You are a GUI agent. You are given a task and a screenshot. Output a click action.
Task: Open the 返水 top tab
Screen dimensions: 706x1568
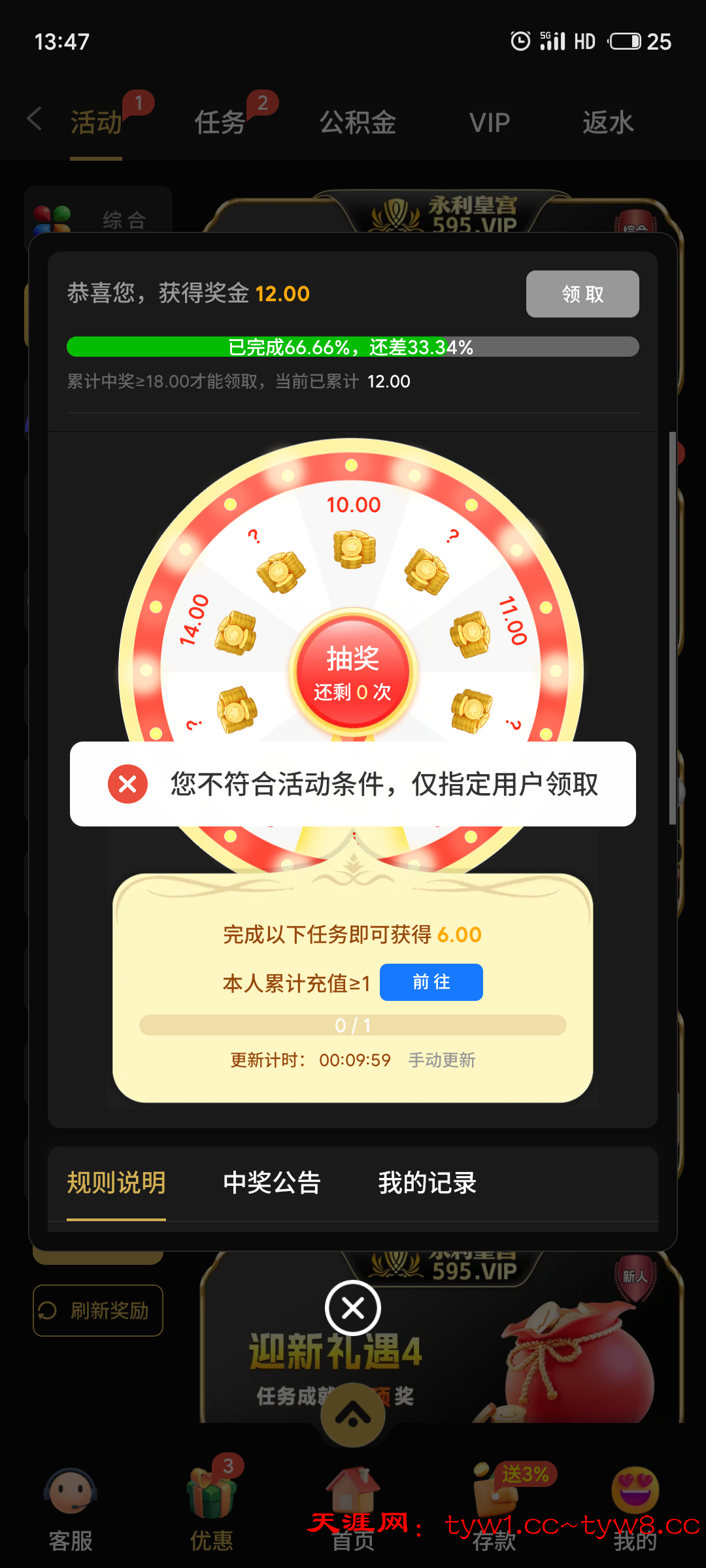click(x=608, y=122)
